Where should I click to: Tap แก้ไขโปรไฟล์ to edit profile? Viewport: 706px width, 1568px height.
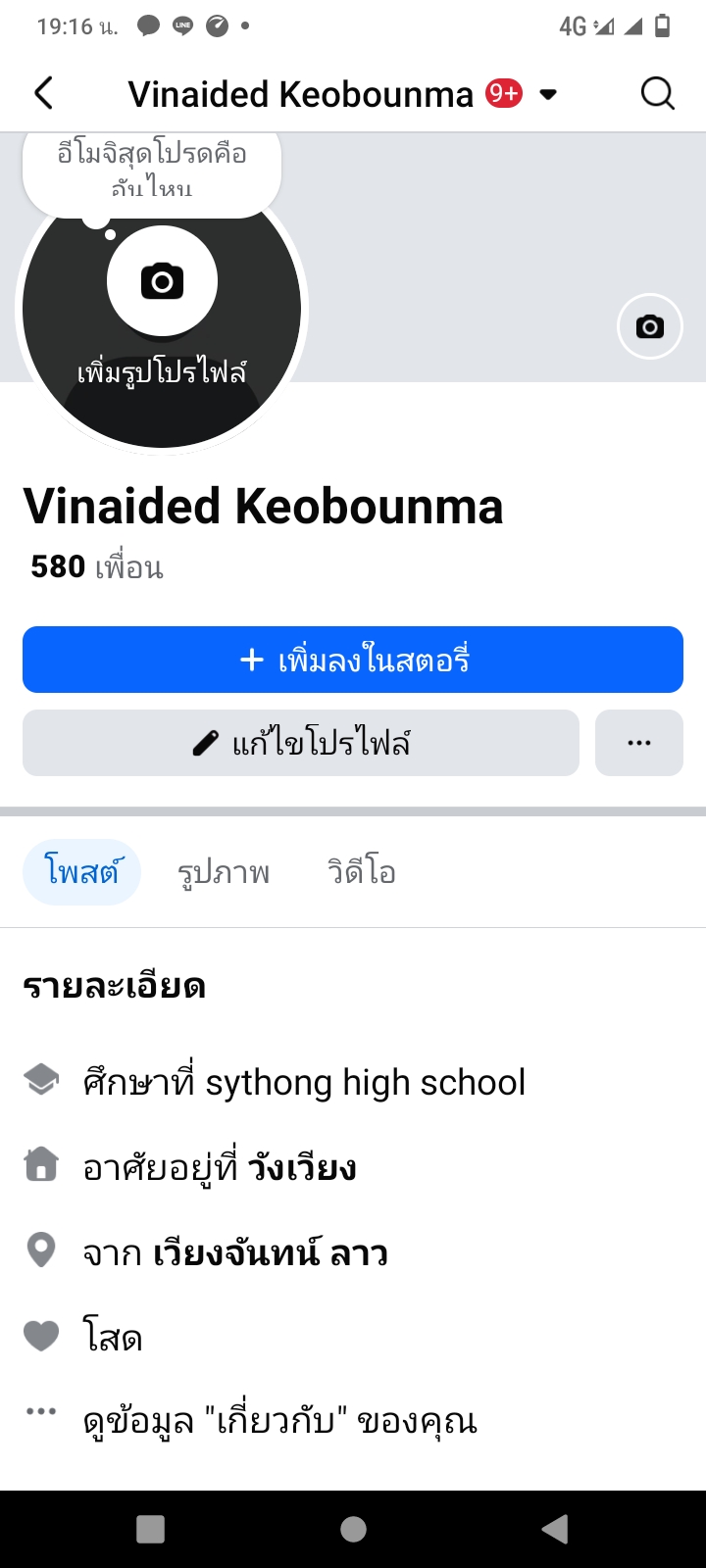301,743
